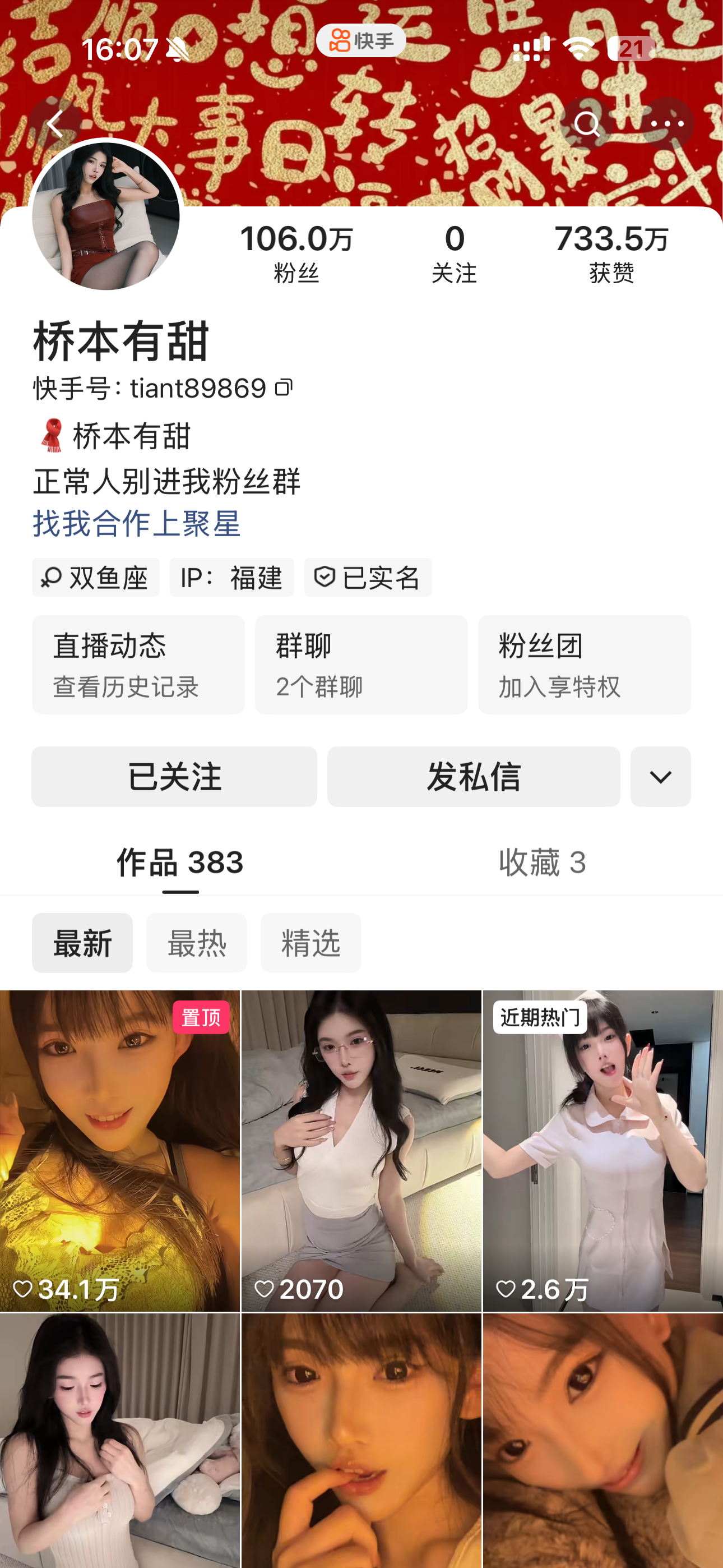Send a private message via 发私信

point(474,776)
